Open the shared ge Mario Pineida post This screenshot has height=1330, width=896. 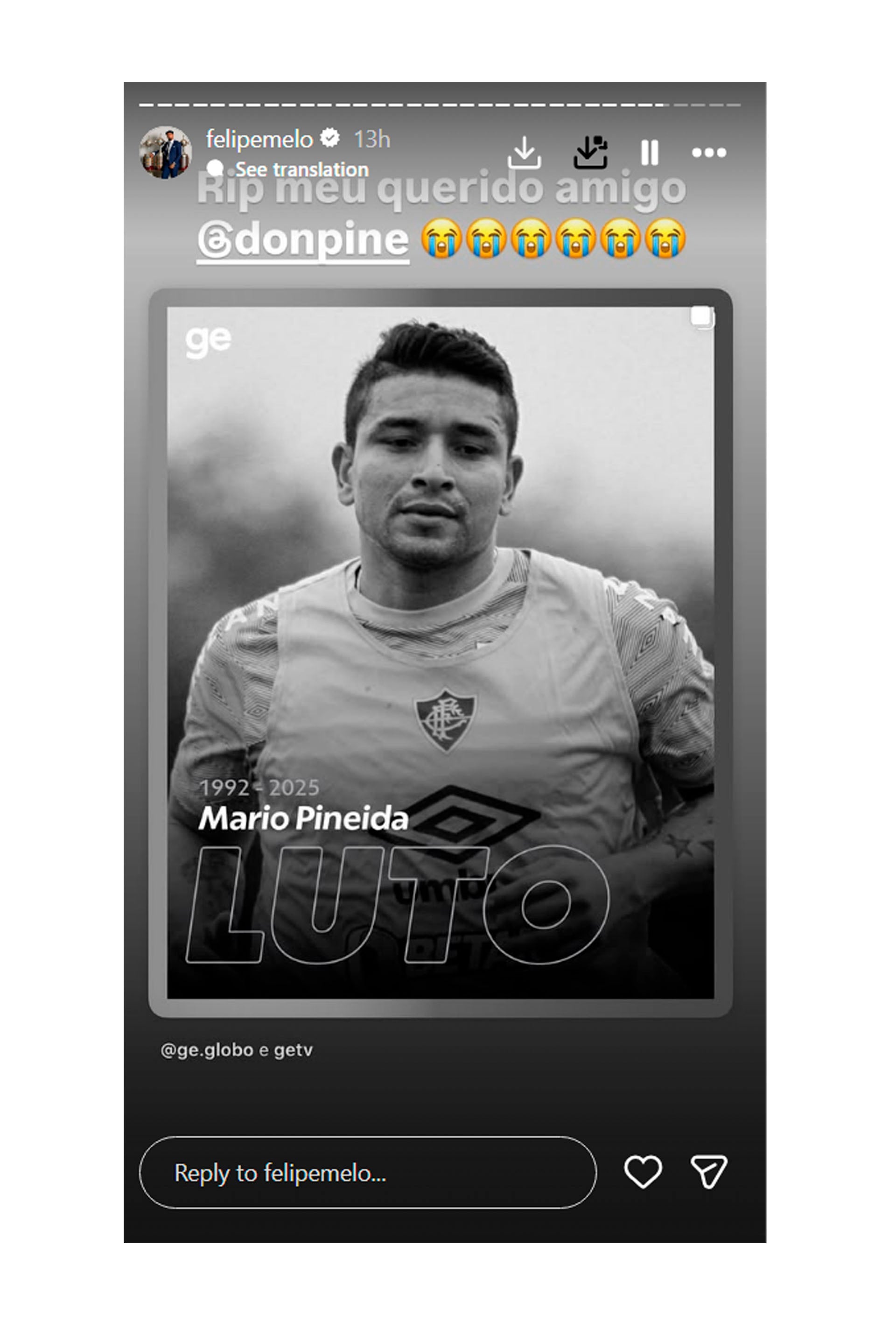(x=440, y=652)
